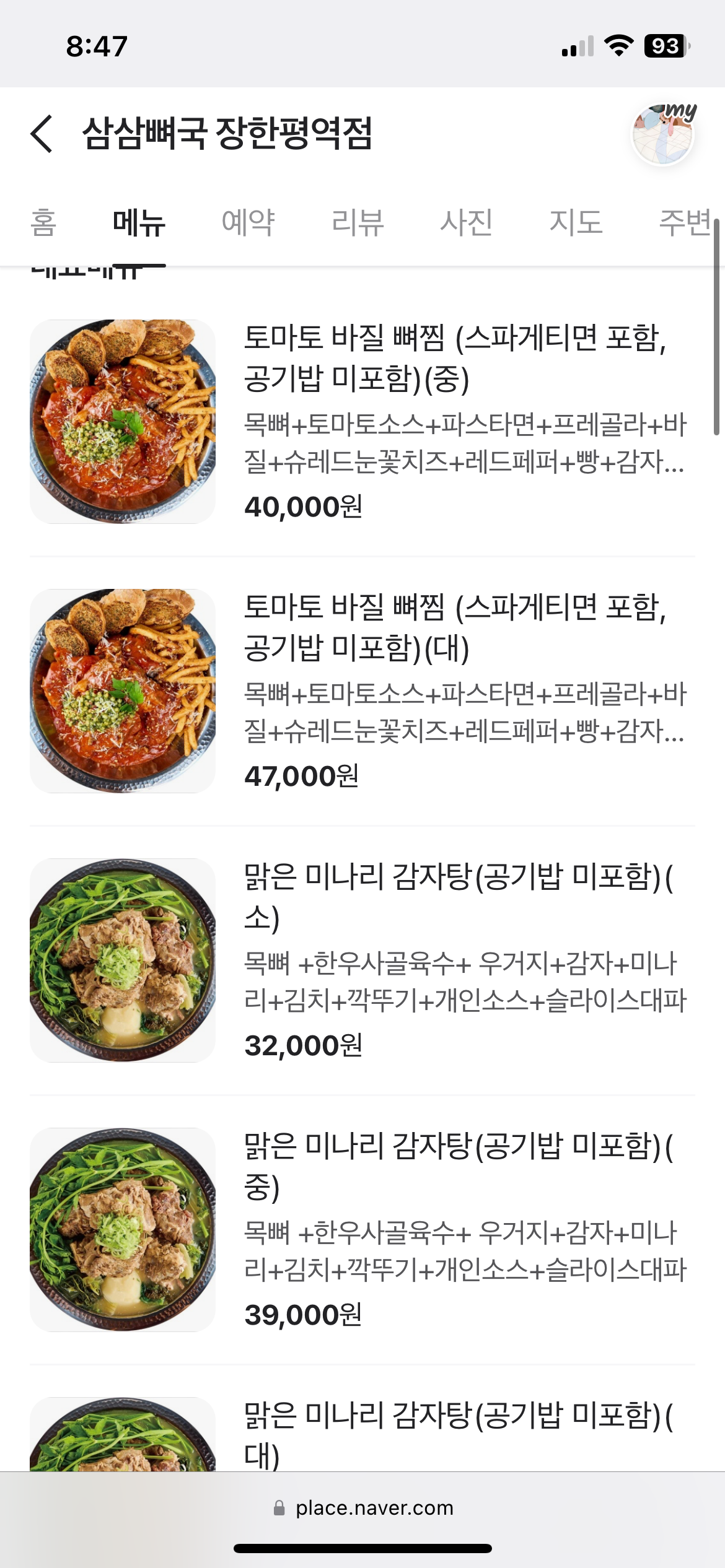Open 맑은 미나리 감자탕 (중) 39,000원 item
725x1568 pixels.
pyautogui.click(x=362, y=1230)
